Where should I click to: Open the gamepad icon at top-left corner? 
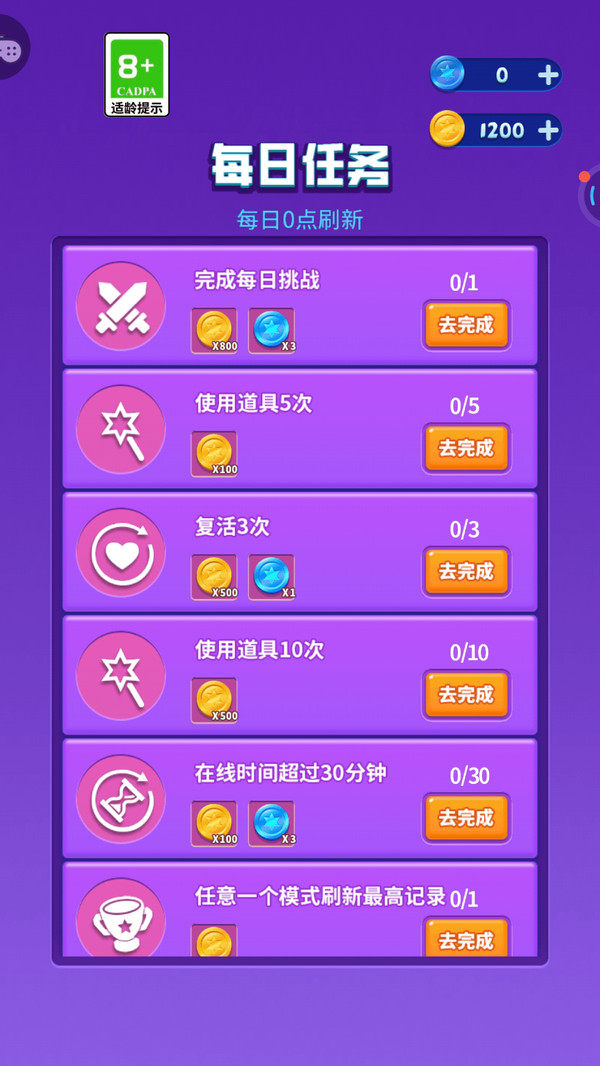point(10,50)
